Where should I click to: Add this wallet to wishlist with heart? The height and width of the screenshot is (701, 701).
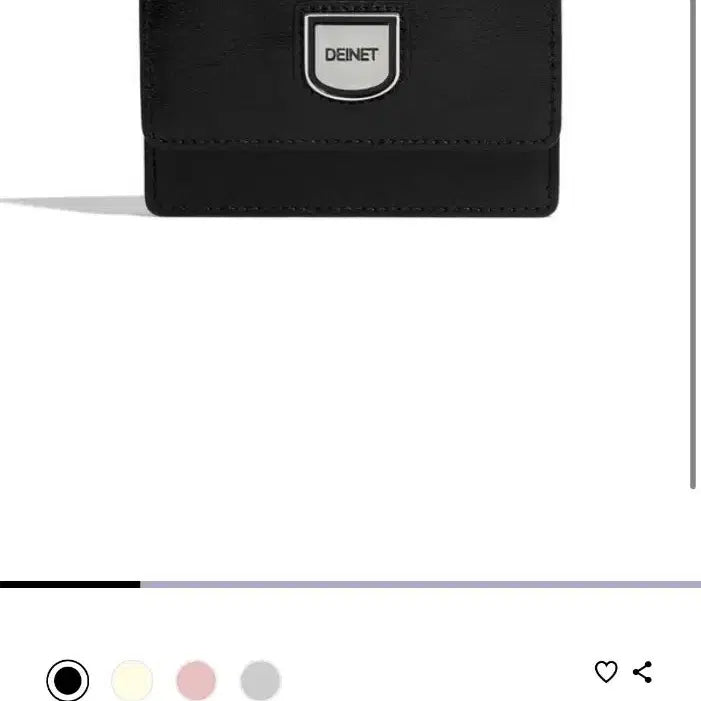(x=606, y=672)
